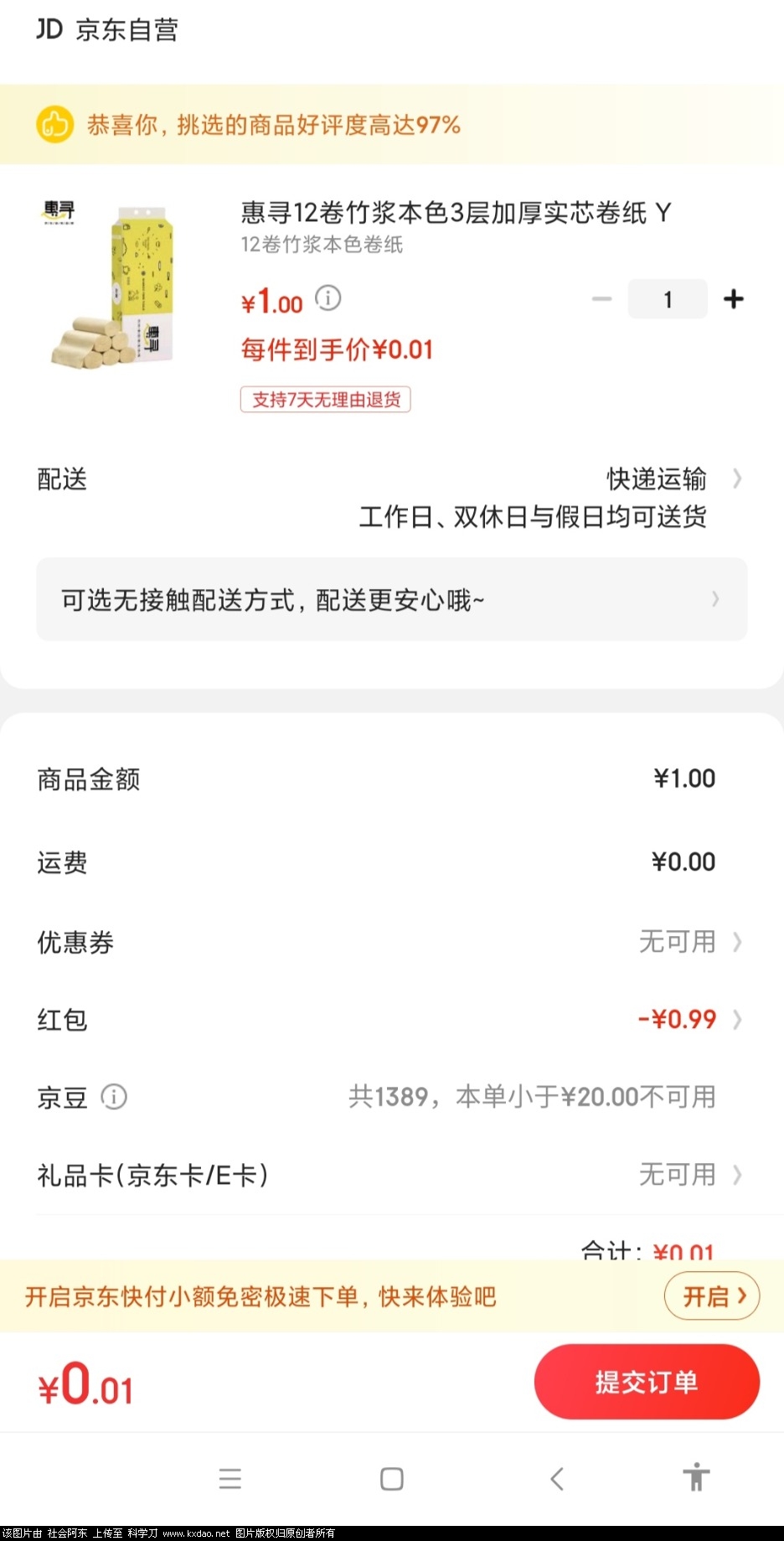Screen dimensions: 784x1541
Task: Tap 开启 to enable JD quick pay
Action: click(x=711, y=1296)
